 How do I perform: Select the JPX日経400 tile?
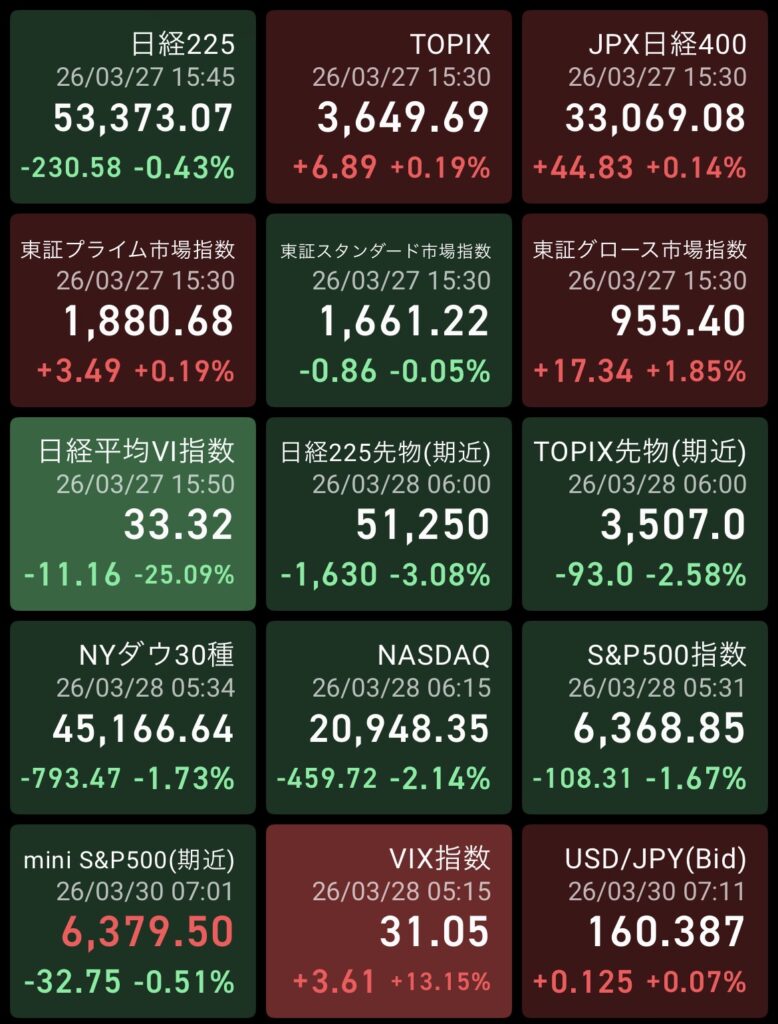[x=645, y=107]
